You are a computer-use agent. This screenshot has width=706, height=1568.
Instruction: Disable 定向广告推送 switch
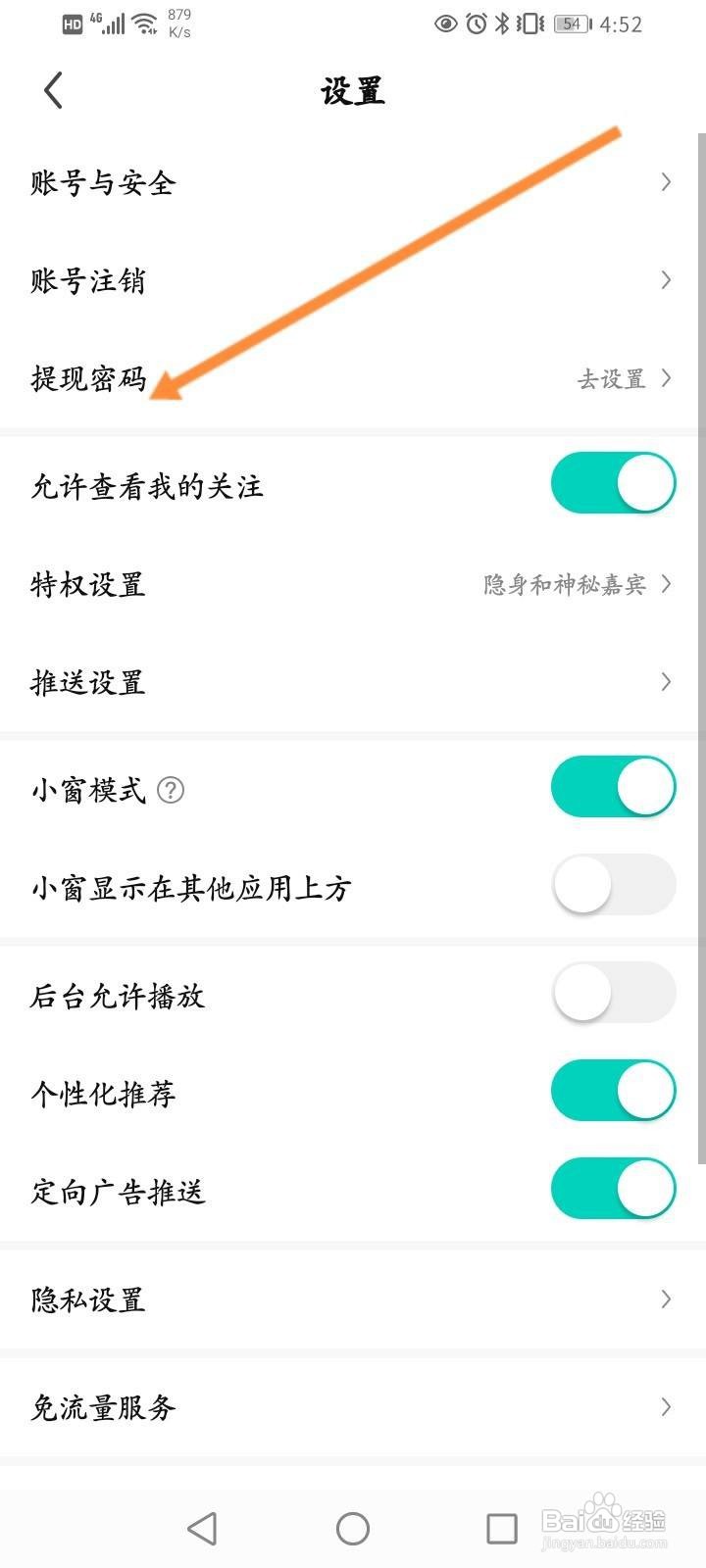613,1189
